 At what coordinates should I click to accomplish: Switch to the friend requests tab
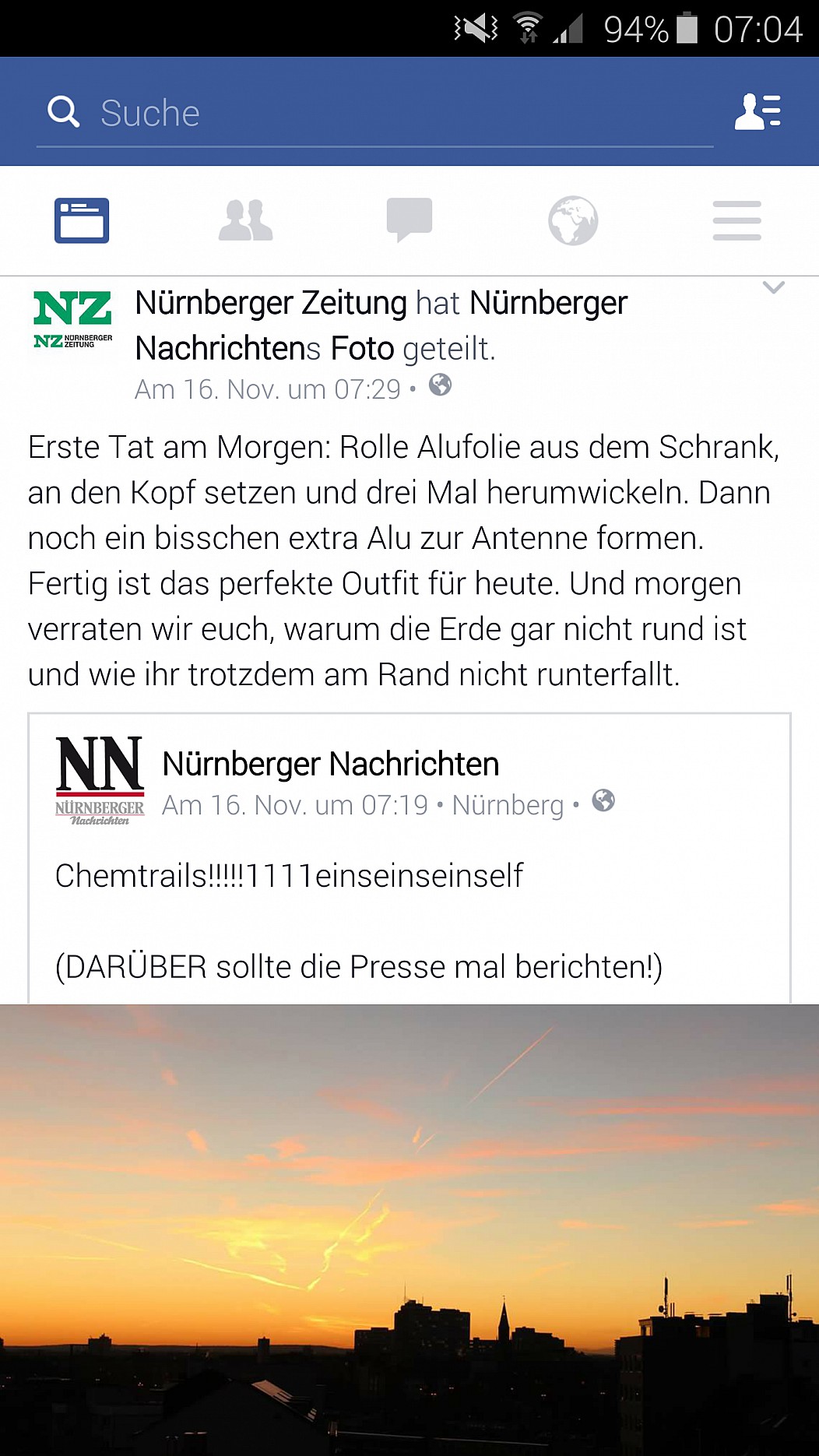pos(245,220)
